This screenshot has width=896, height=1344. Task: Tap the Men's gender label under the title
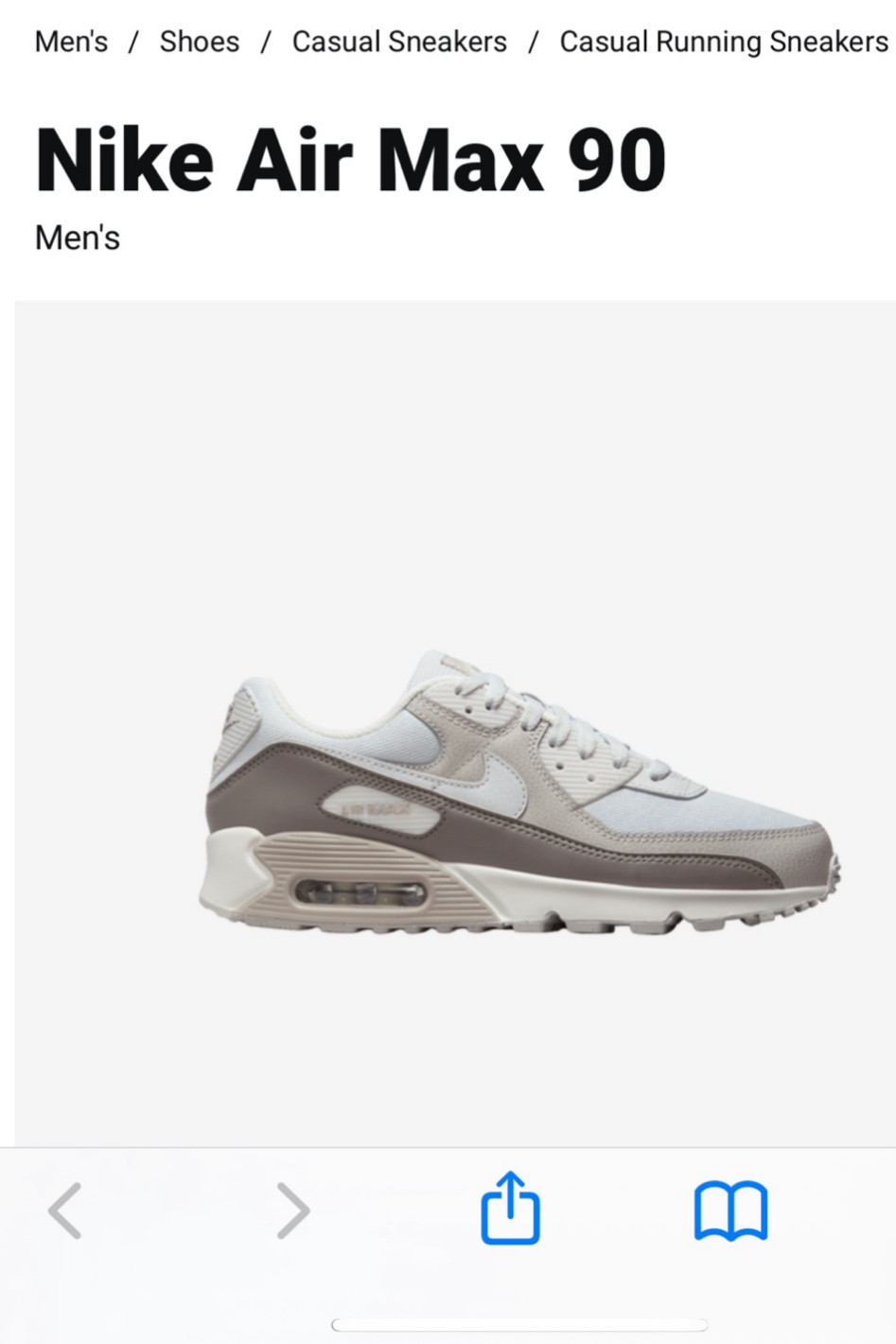76,239
